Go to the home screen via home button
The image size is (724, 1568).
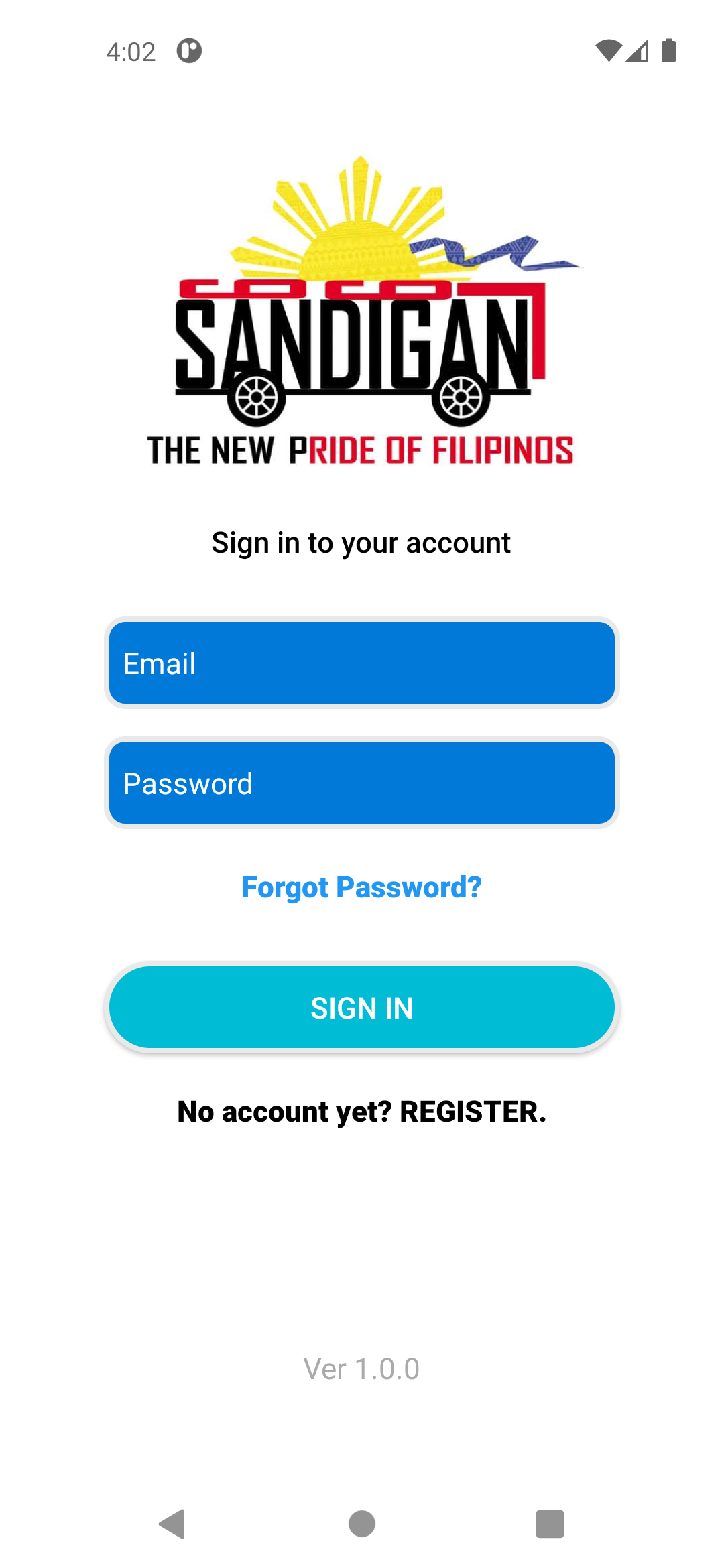362,1524
